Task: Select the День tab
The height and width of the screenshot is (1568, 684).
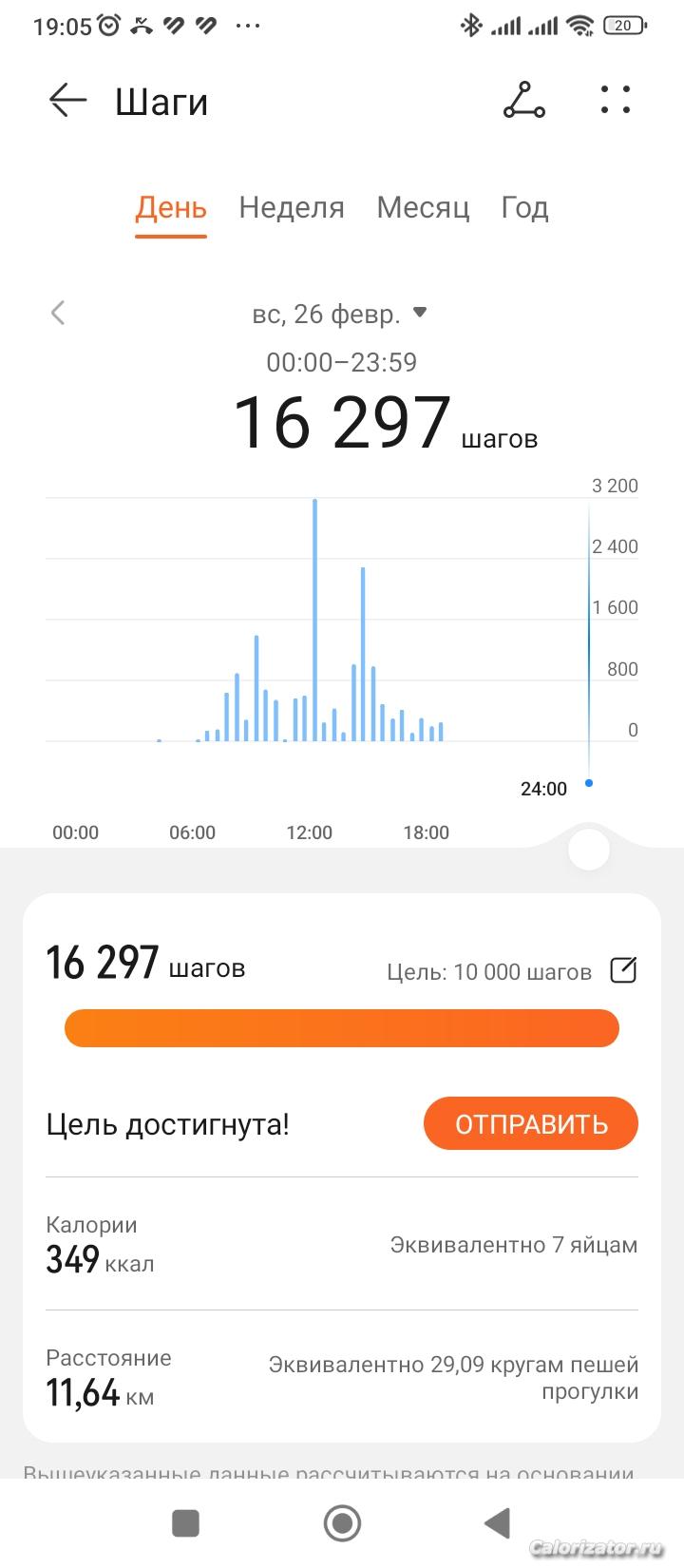Action: 171,208
